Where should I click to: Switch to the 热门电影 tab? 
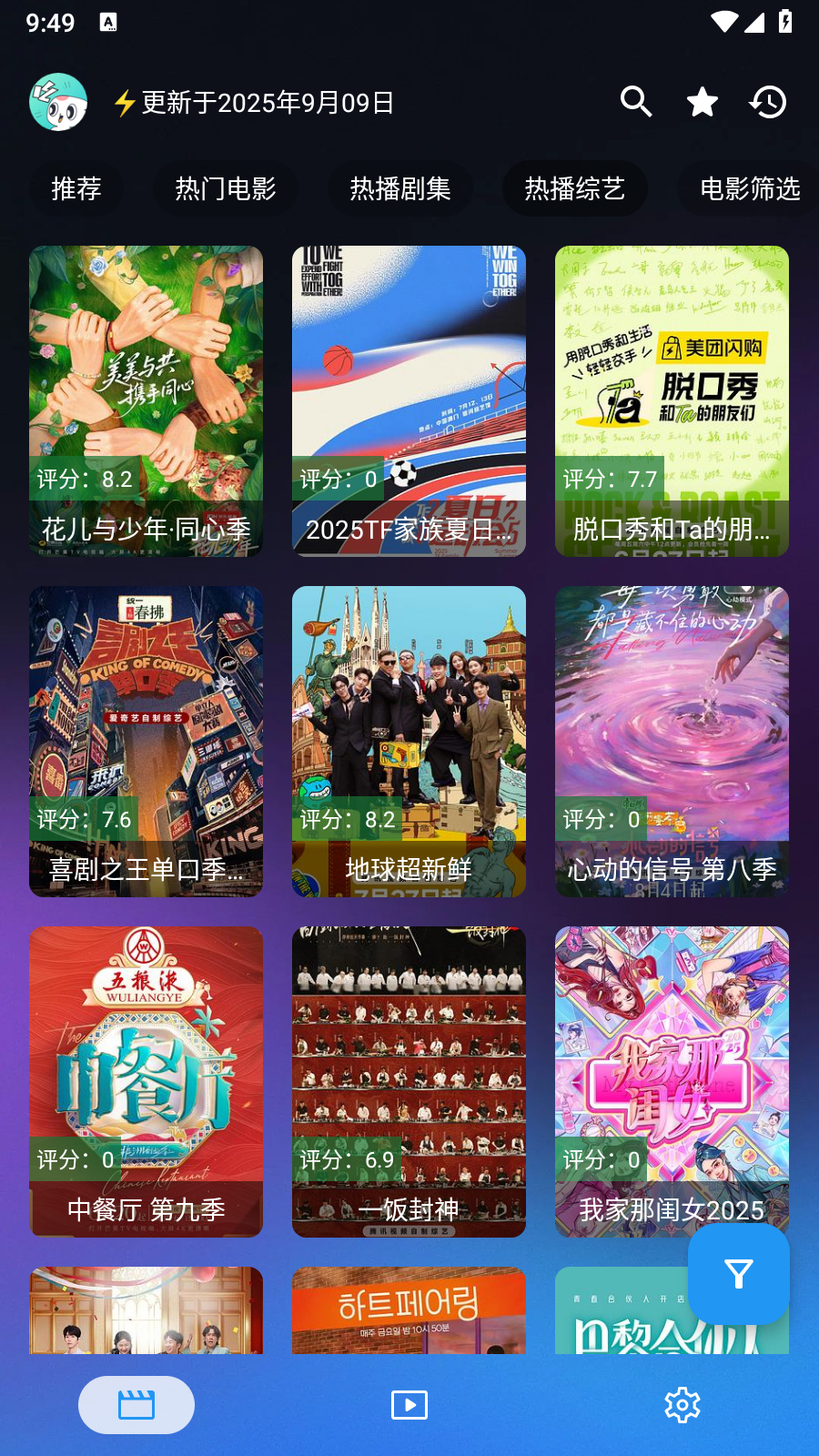(226, 188)
